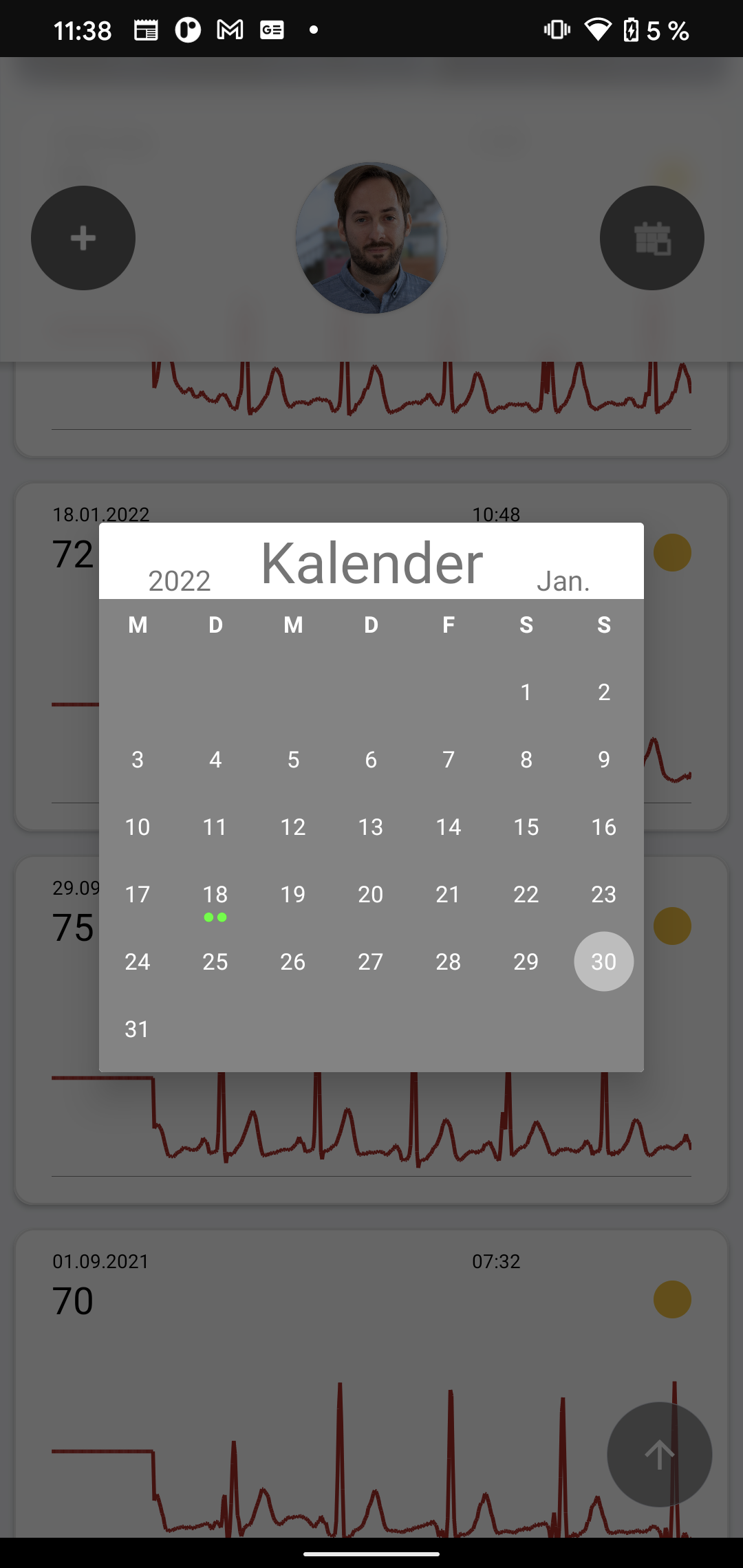Choose day 14 in the calendar

coord(449,827)
